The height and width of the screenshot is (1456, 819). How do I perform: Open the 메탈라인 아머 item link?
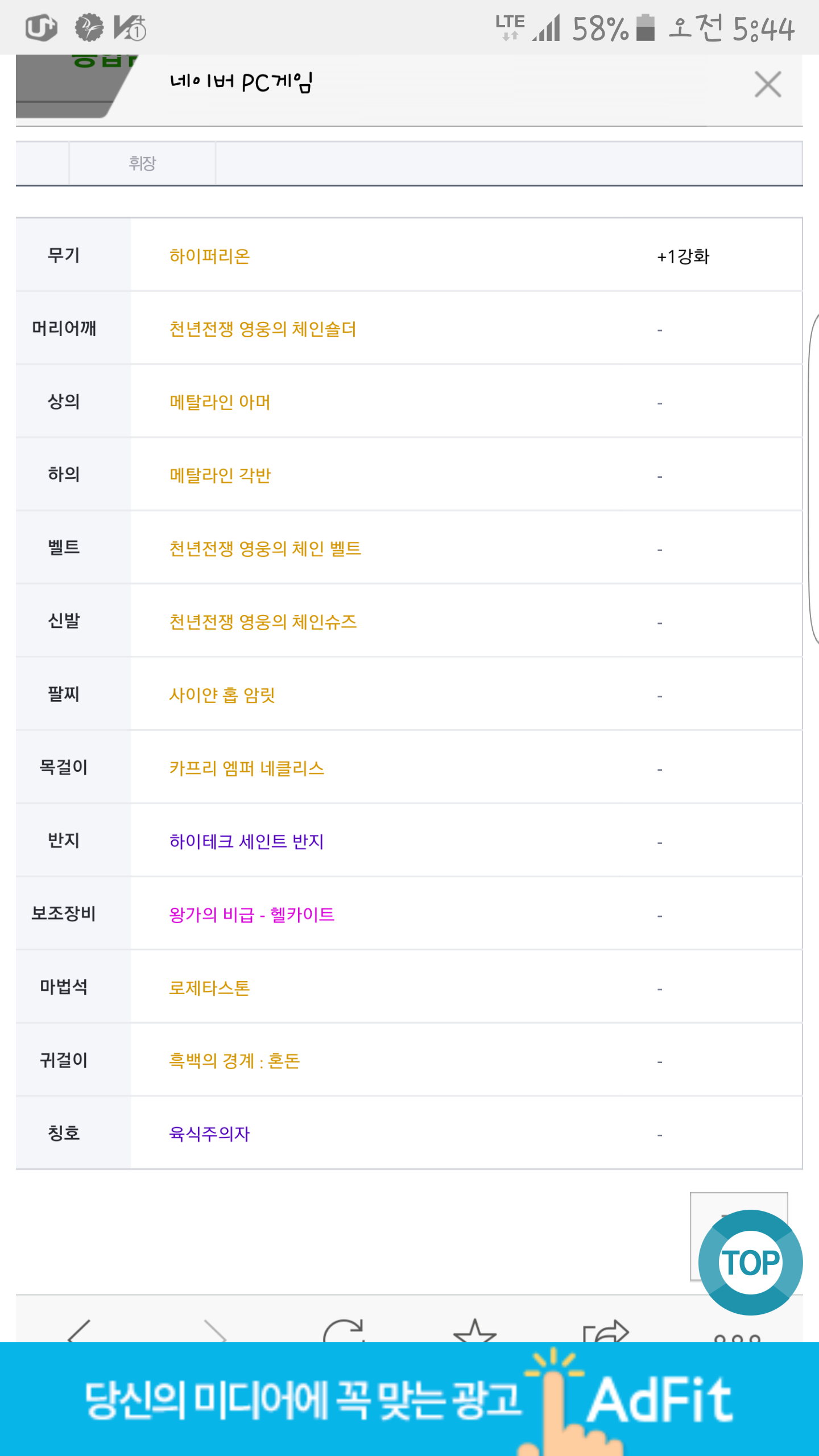[220, 402]
